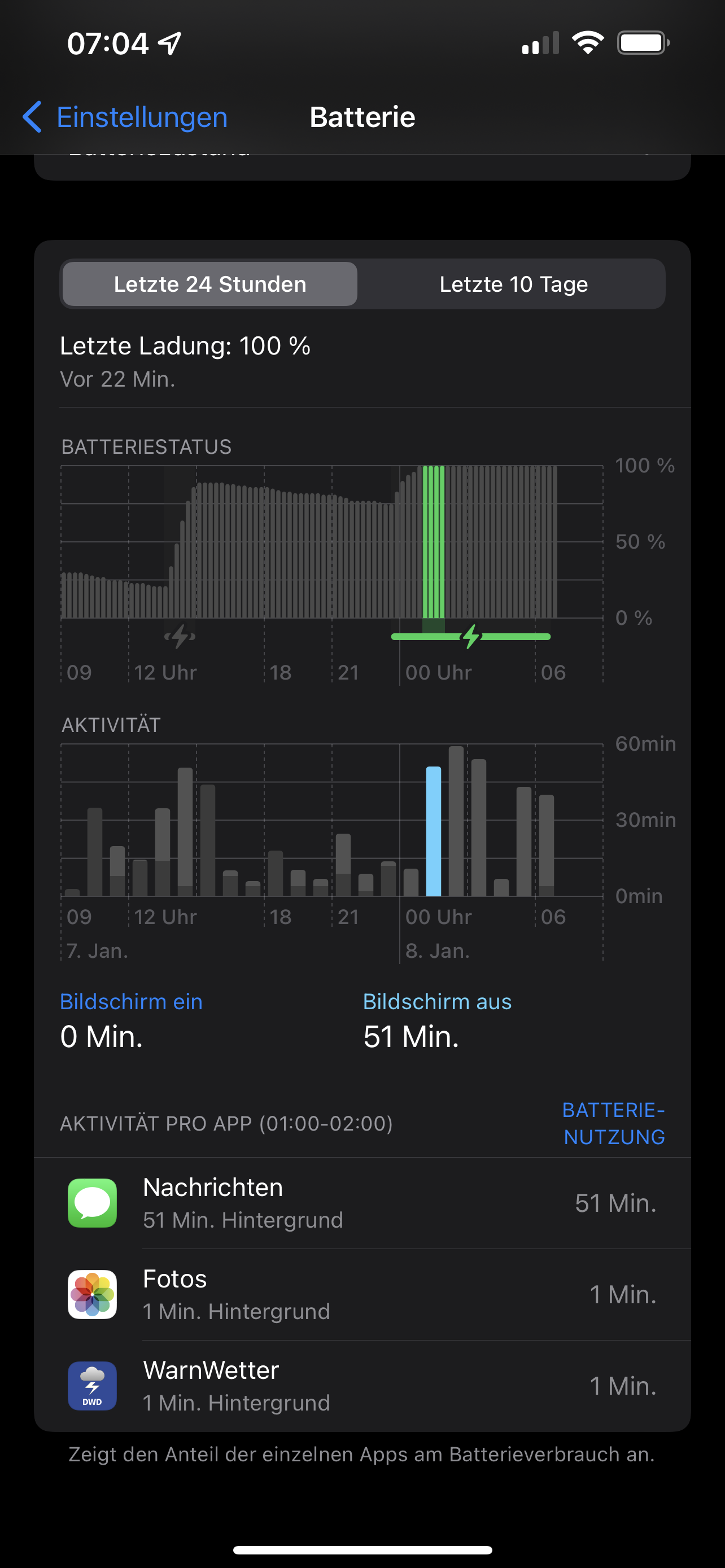Go back to Einstellungen

click(x=125, y=117)
